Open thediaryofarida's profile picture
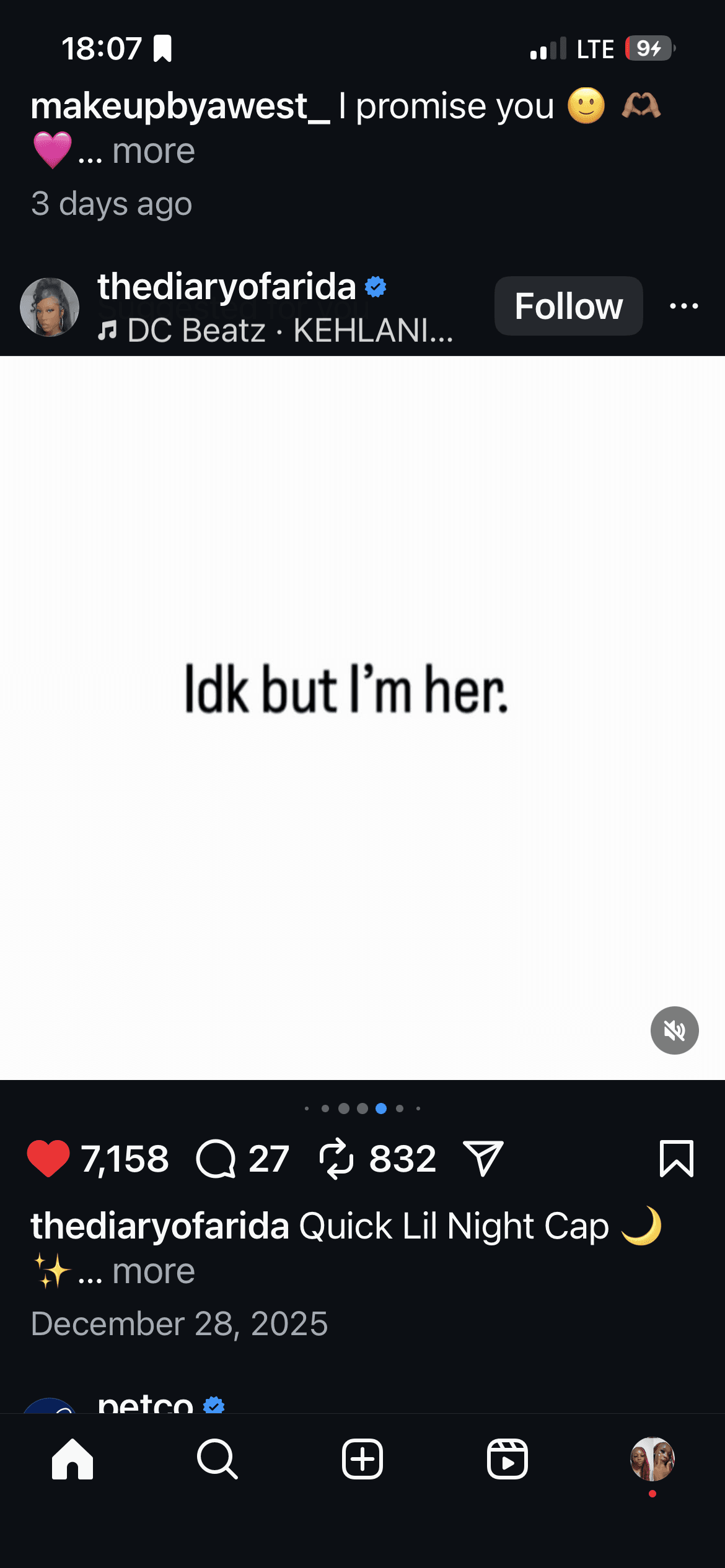Viewport: 725px width, 1568px height. coord(50,307)
